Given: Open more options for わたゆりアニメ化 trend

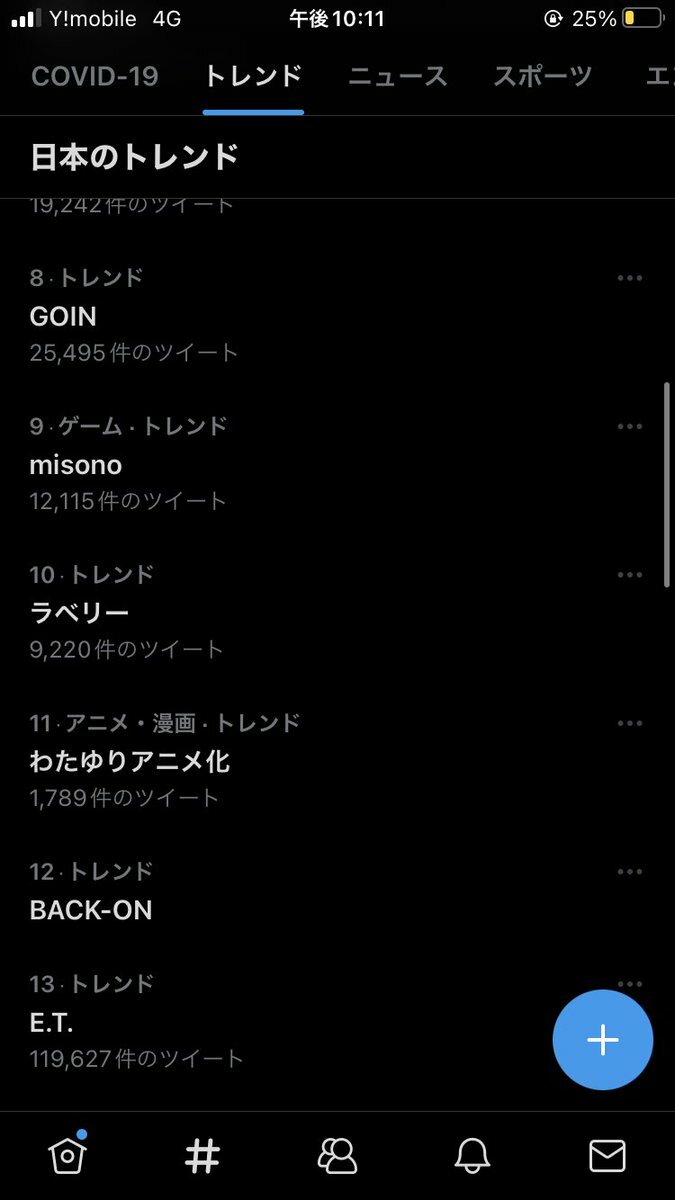Looking at the screenshot, I should pyautogui.click(x=630, y=723).
